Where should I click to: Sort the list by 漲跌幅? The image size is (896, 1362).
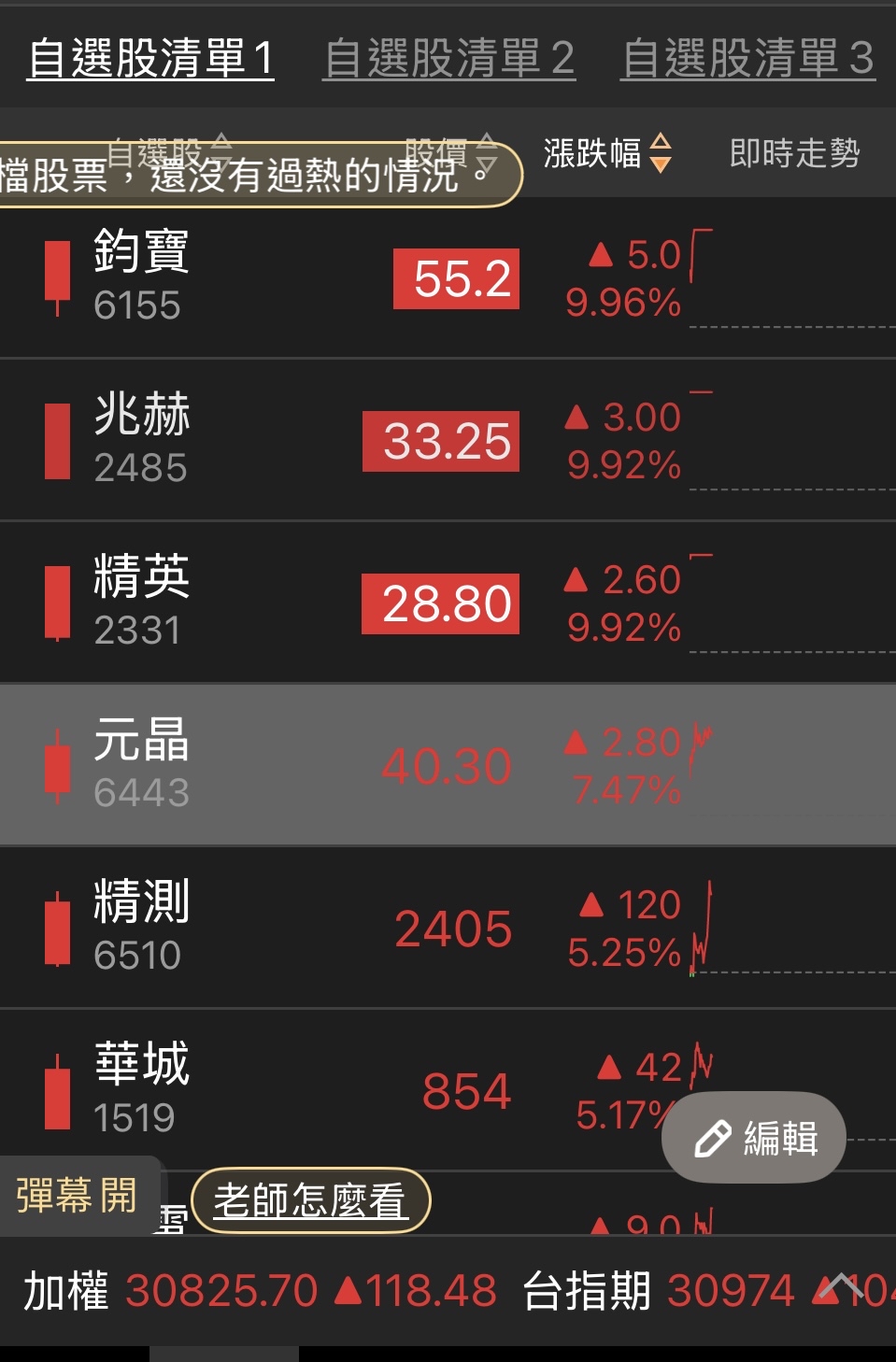tap(607, 153)
